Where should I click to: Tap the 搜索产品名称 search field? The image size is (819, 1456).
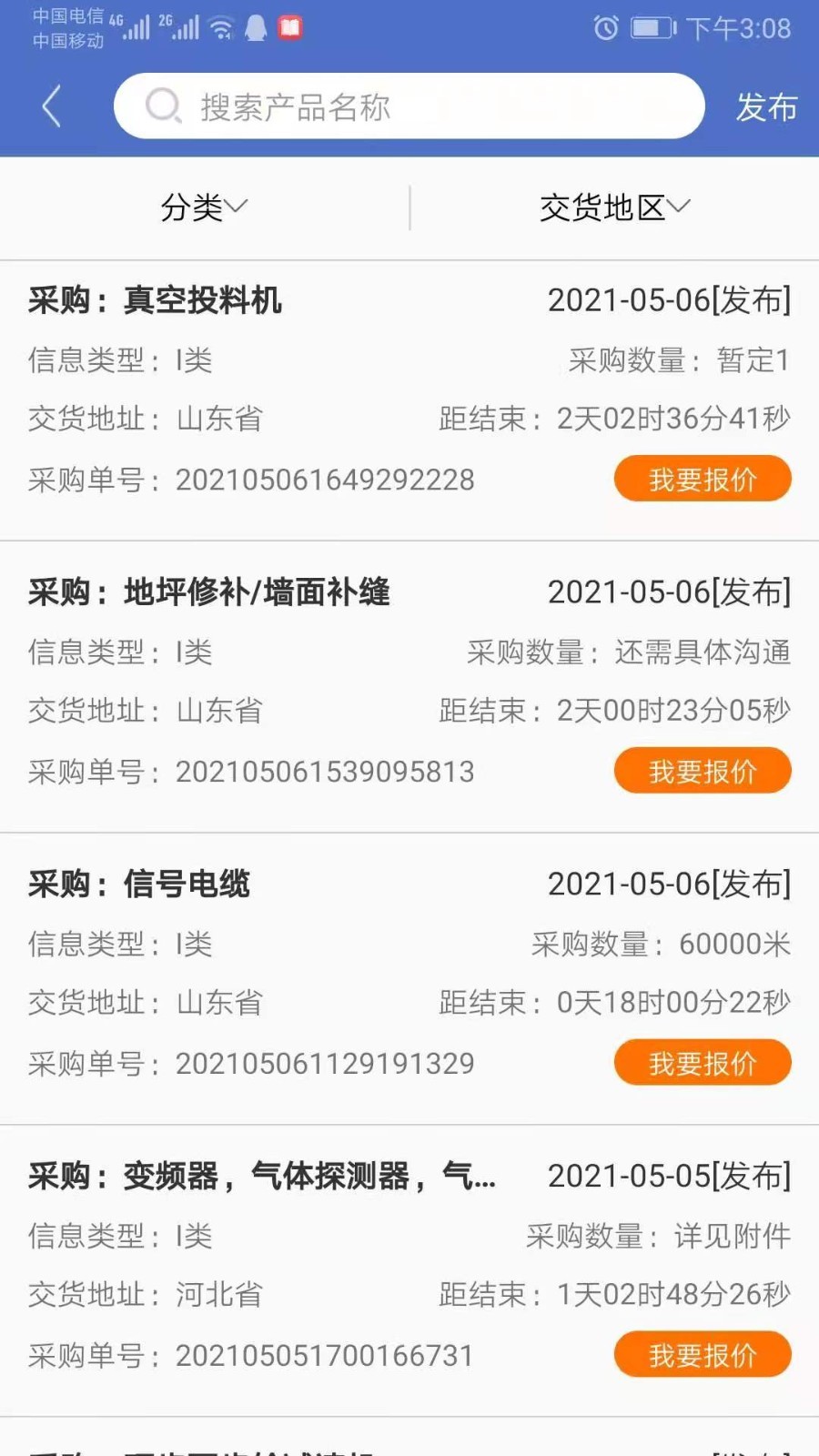(x=409, y=106)
